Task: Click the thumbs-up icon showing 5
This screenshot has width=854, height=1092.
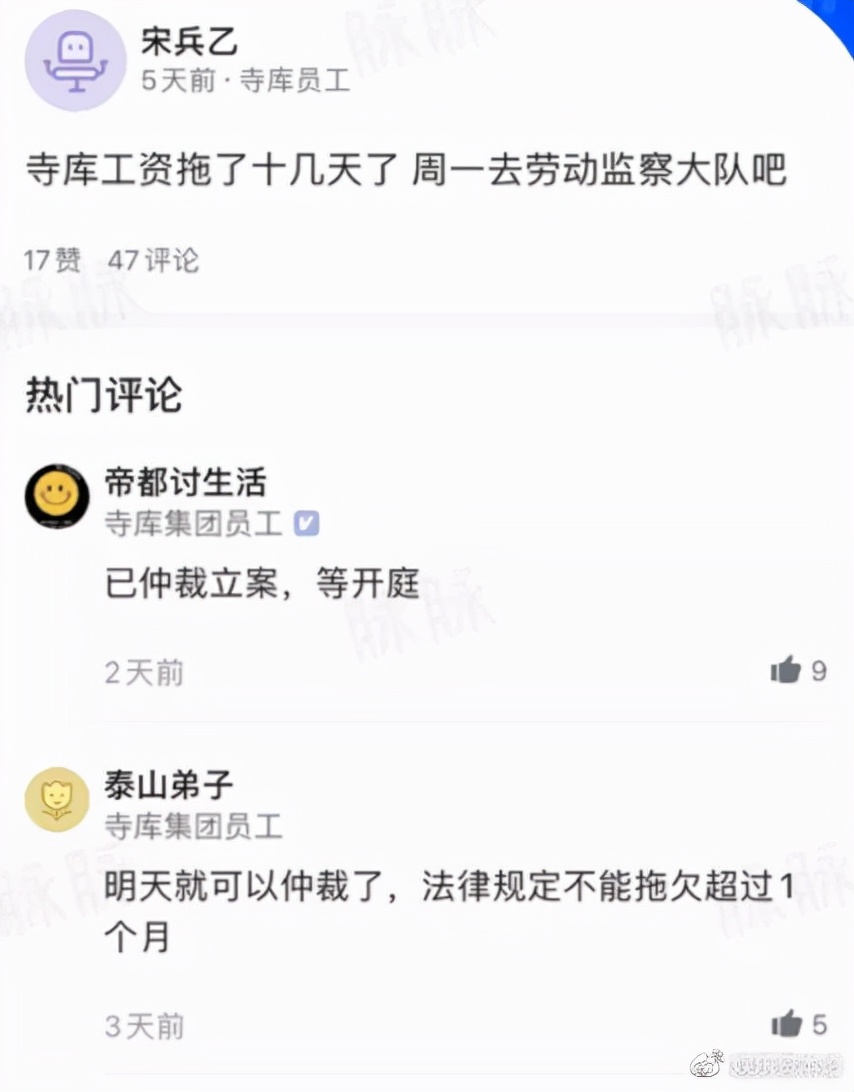Action: [x=790, y=1025]
